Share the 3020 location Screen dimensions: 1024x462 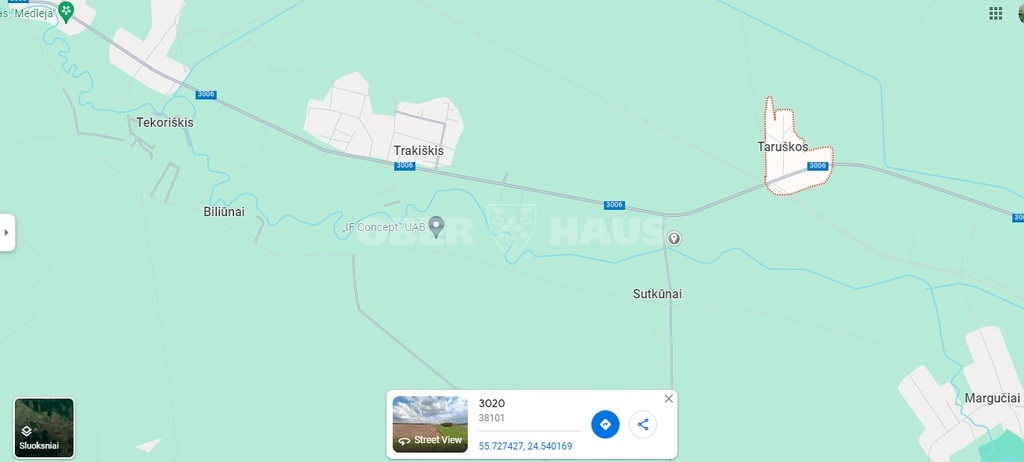[x=643, y=424]
